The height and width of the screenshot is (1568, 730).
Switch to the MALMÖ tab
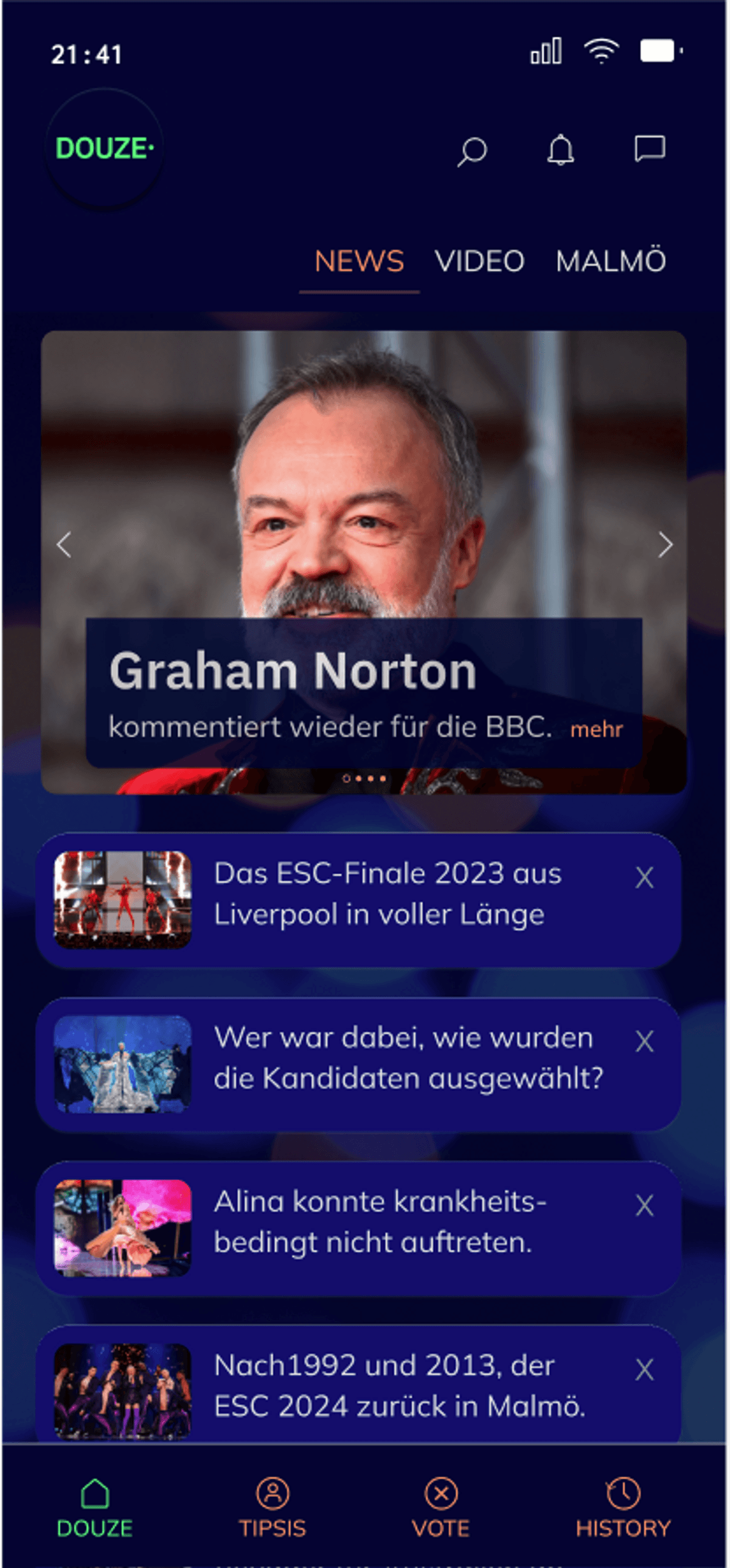pyautogui.click(x=611, y=260)
